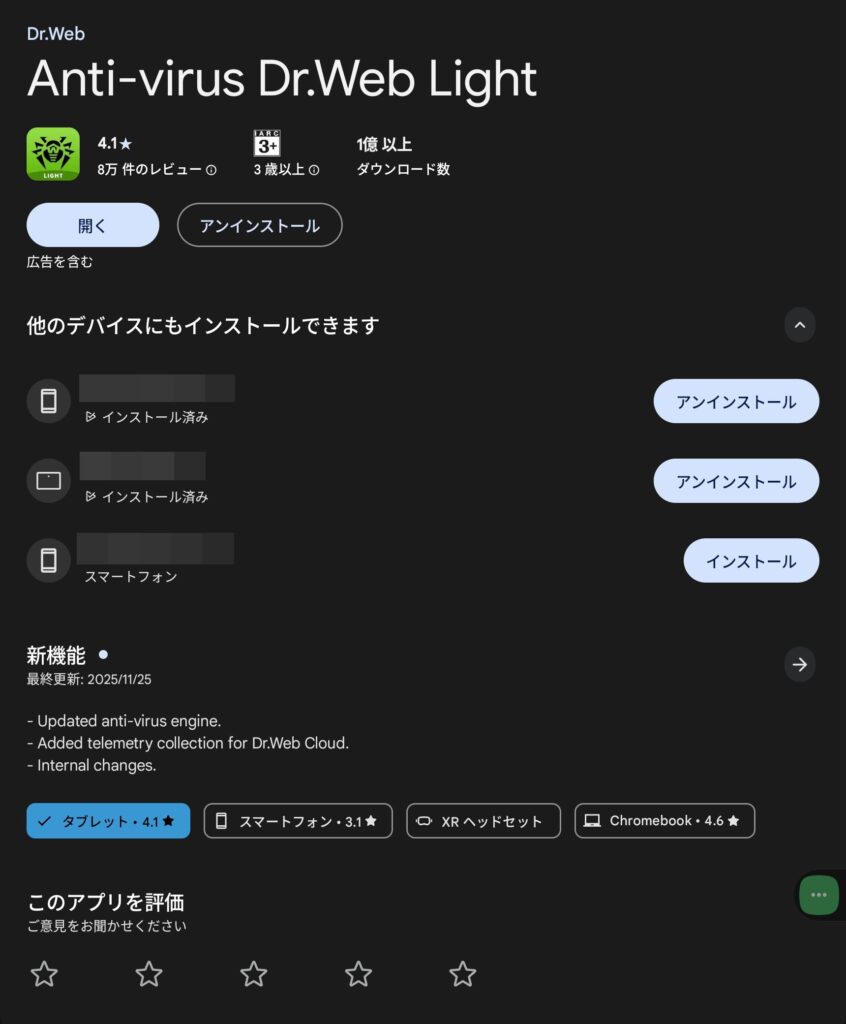846x1024 pixels.
Task: Install on the スマートフォン device
Action: 751,561
